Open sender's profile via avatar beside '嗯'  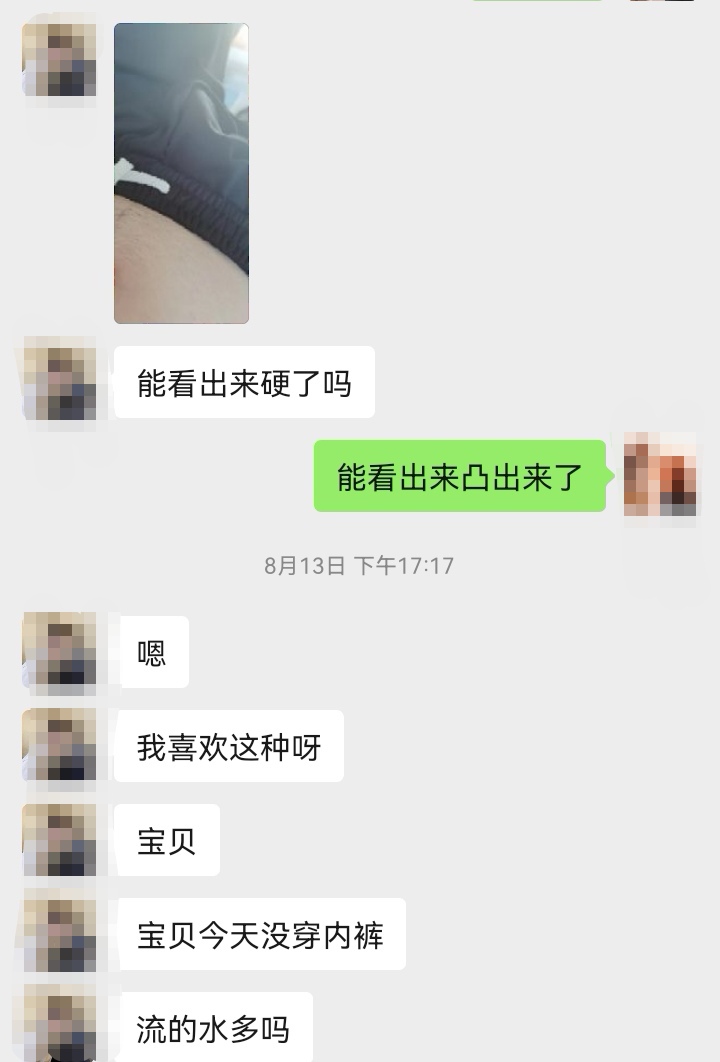pyautogui.click(x=59, y=651)
